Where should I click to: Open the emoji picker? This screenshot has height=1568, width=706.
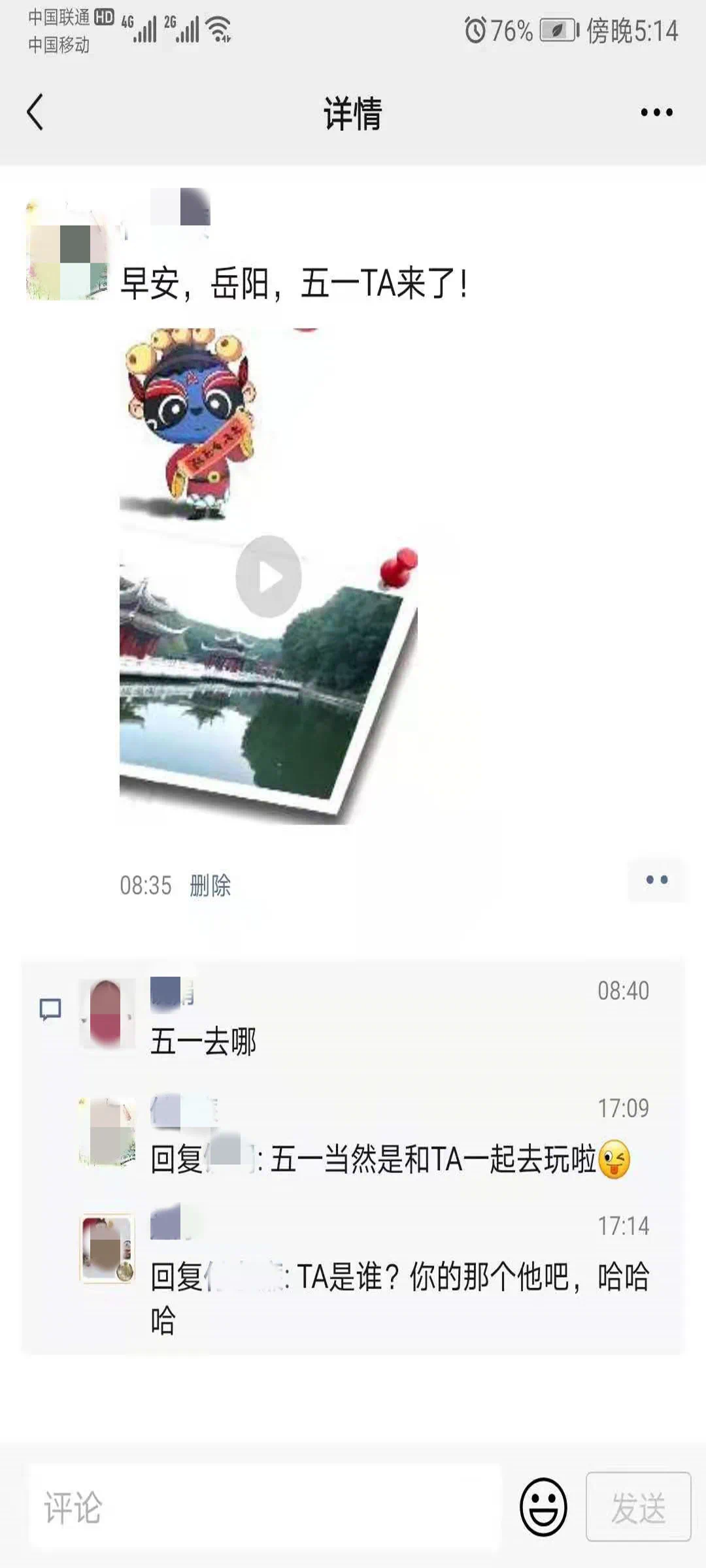click(543, 1507)
